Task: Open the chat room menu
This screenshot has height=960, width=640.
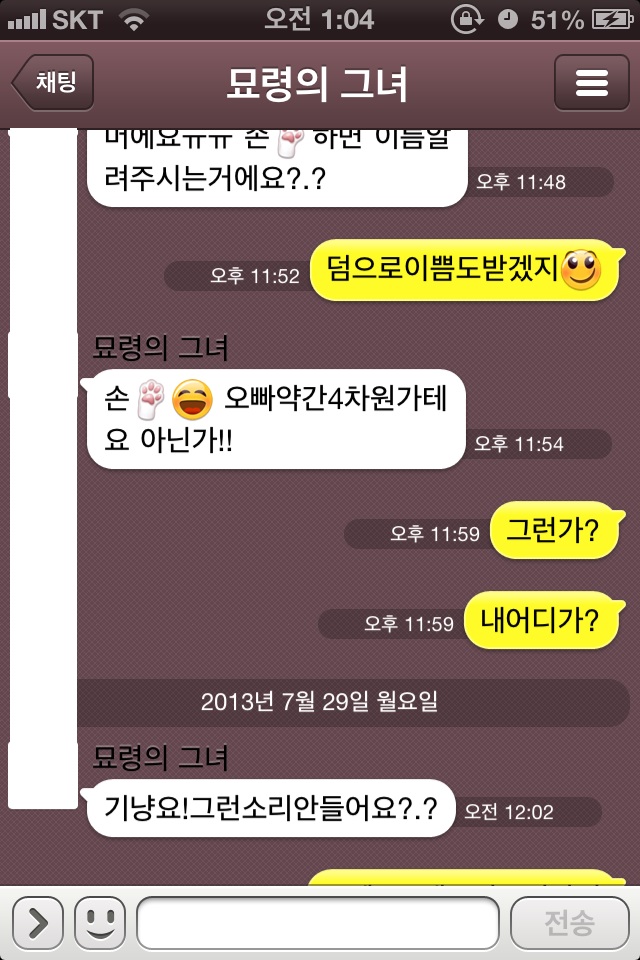Action: pos(591,83)
